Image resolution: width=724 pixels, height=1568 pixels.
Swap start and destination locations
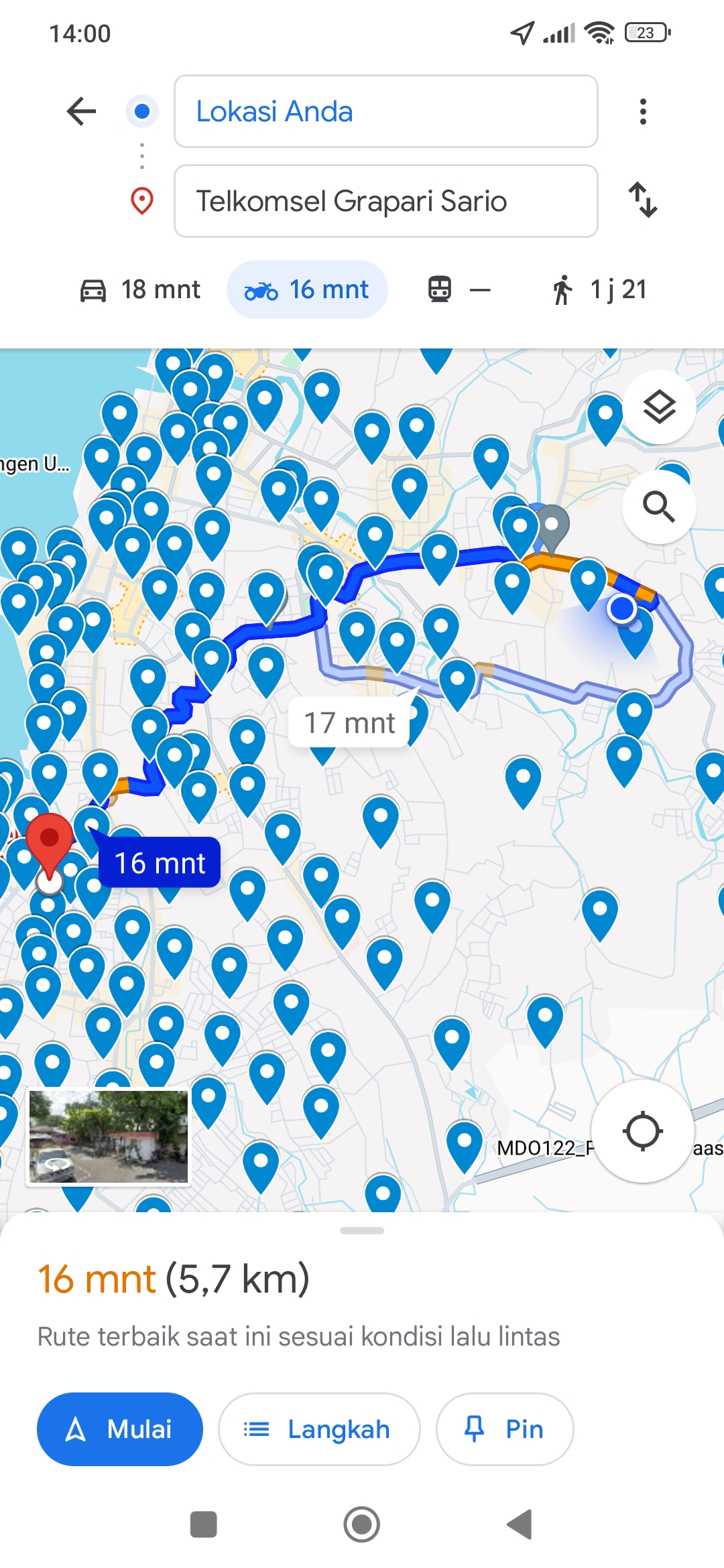tap(643, 200)
